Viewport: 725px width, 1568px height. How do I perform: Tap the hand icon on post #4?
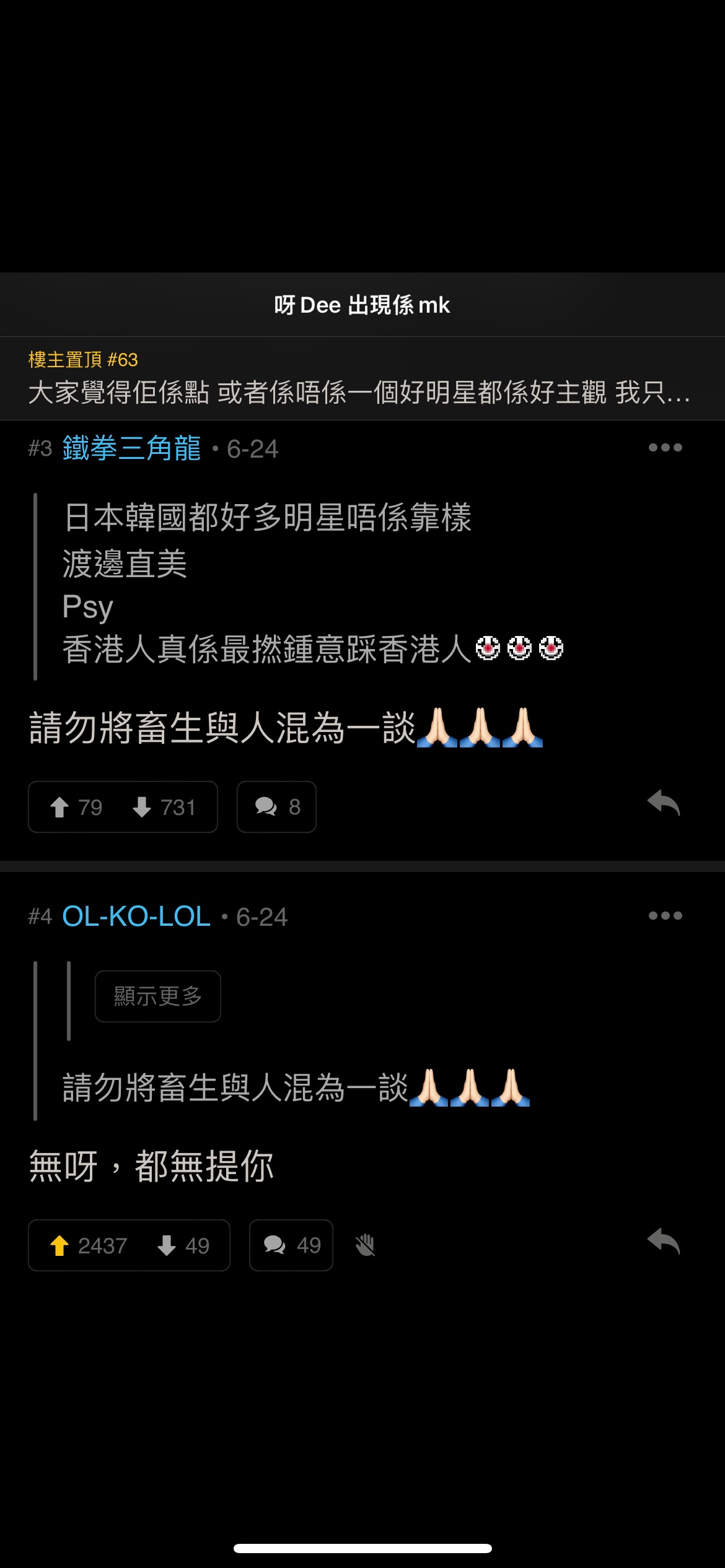point(366,1245)
